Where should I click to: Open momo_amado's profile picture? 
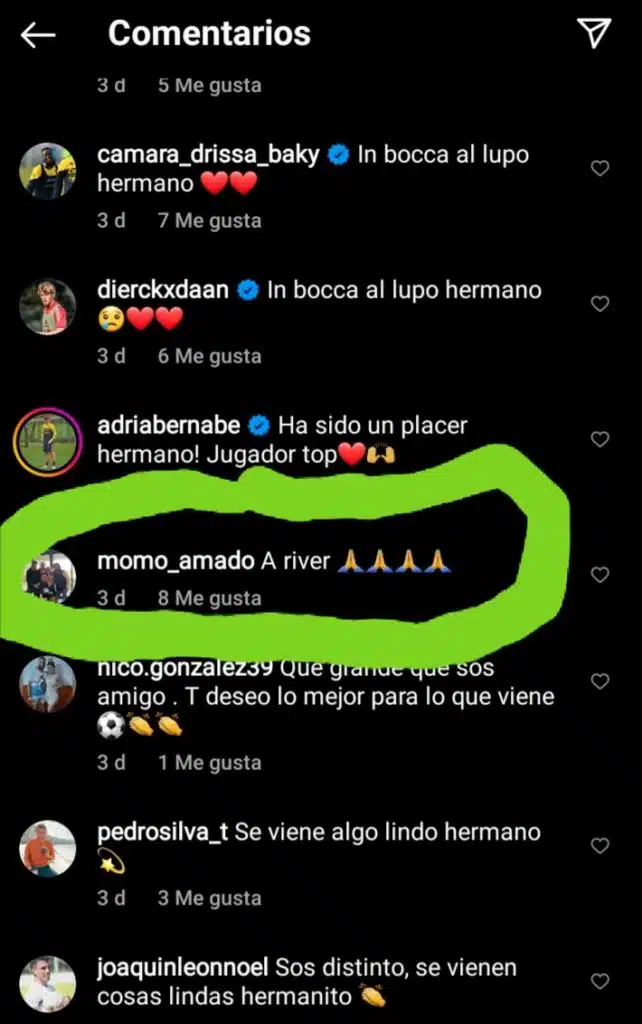(48, 577)
